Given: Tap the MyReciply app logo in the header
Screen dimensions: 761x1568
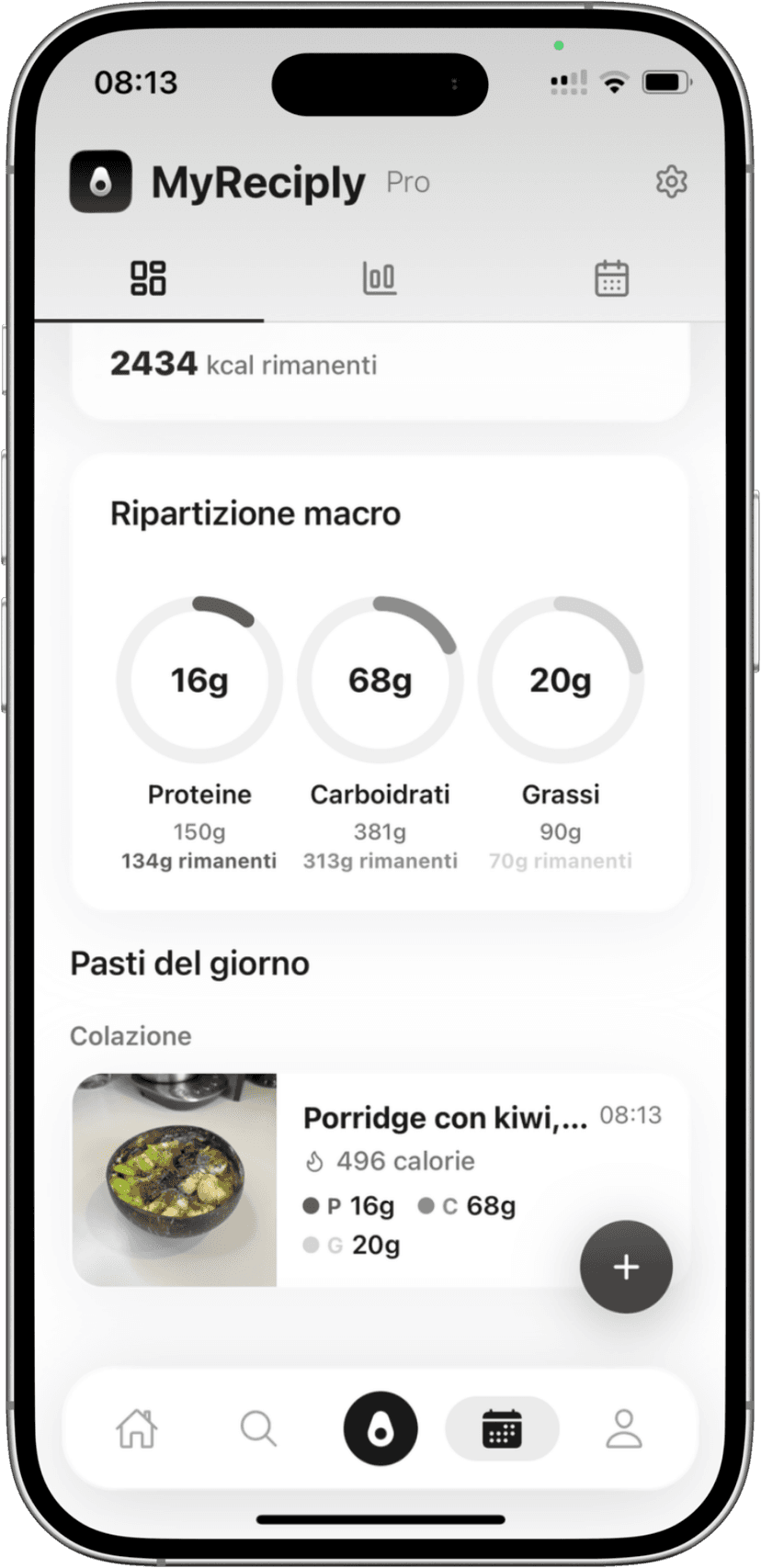Looking at the screenshot, I should 100,181.
